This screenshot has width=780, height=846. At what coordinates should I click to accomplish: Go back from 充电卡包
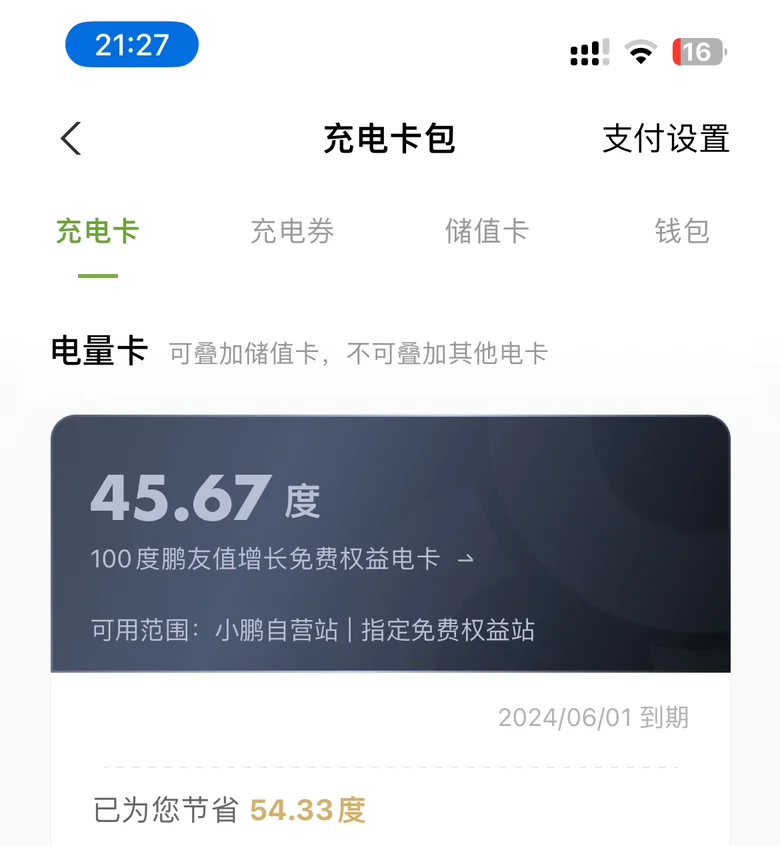(71, 139)
